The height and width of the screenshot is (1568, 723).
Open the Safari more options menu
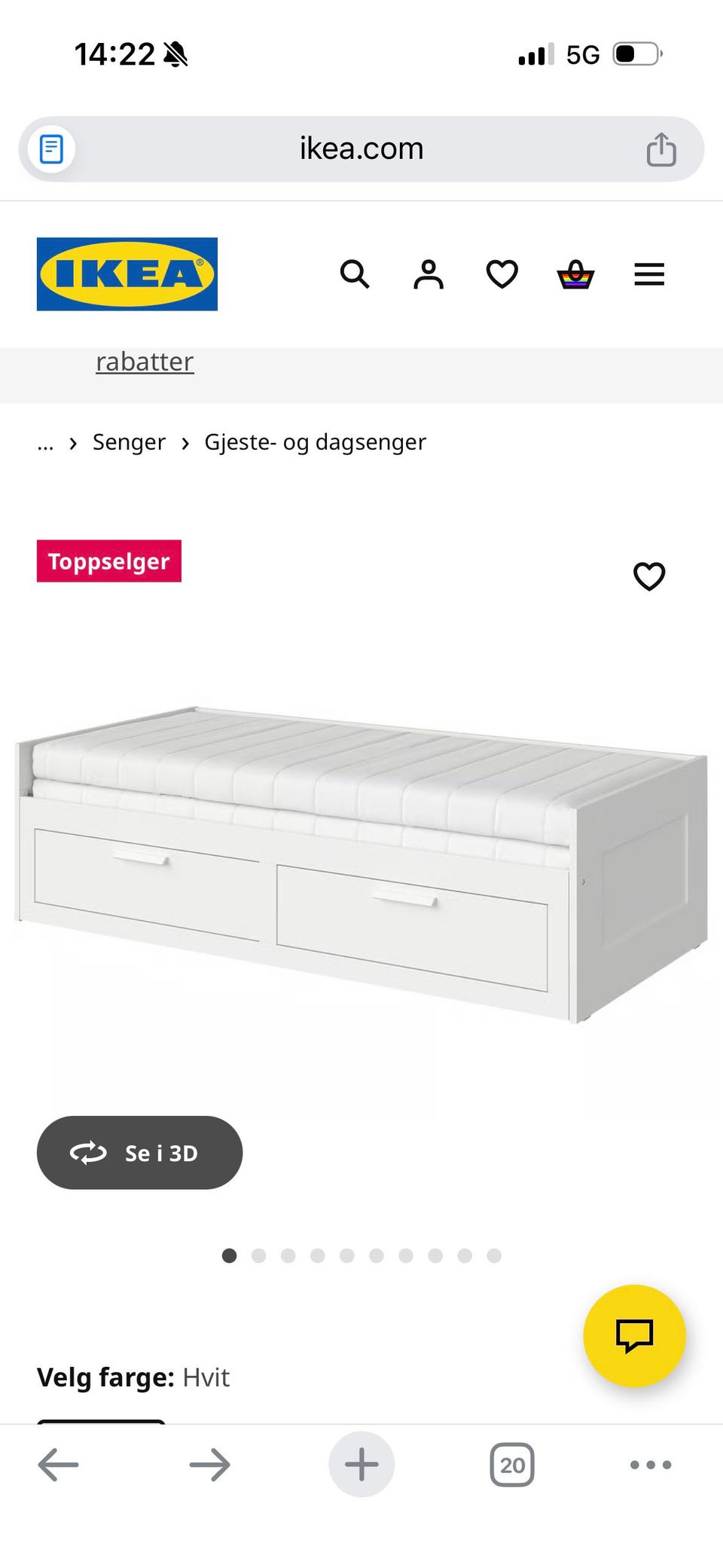pos(648,1465)
